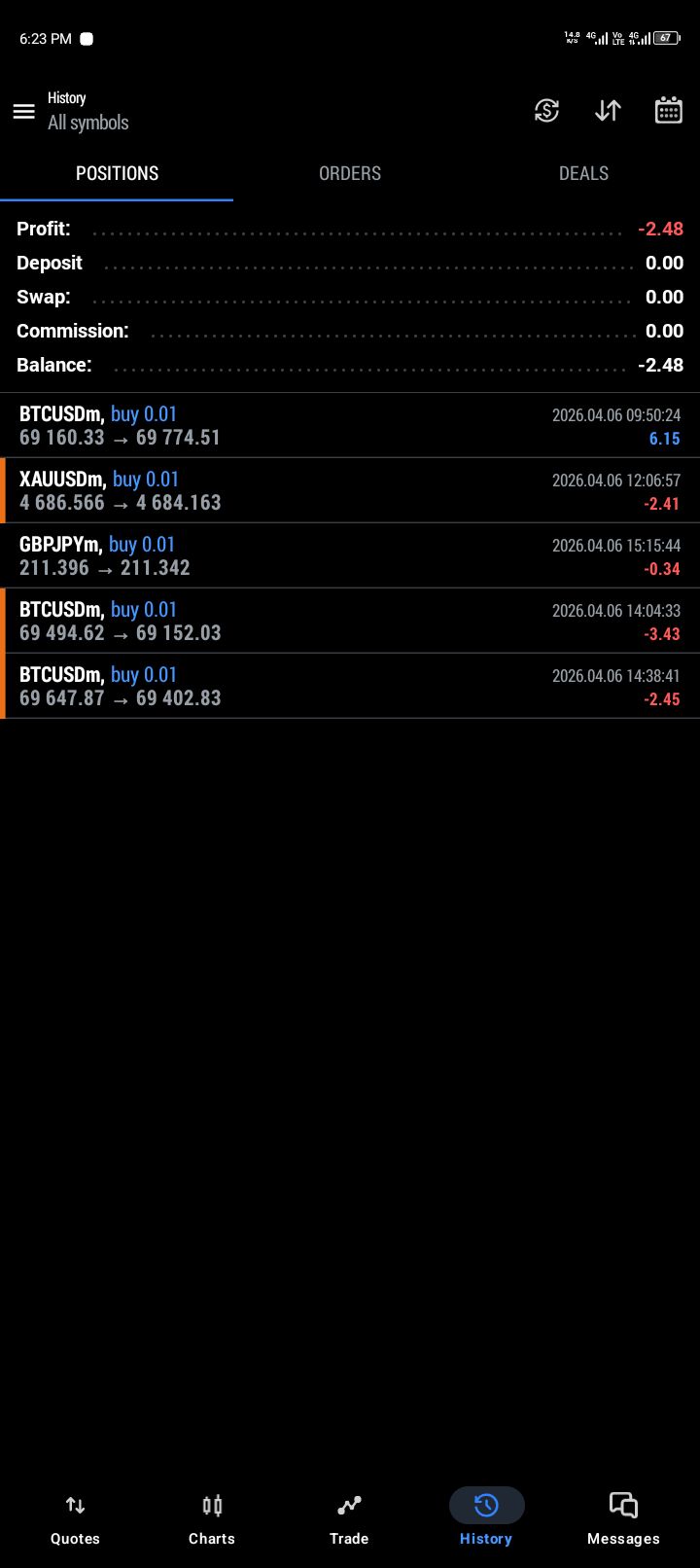Switch to the Trade tab
The height and width of the screenshot is (1568, 700).
349,1519
